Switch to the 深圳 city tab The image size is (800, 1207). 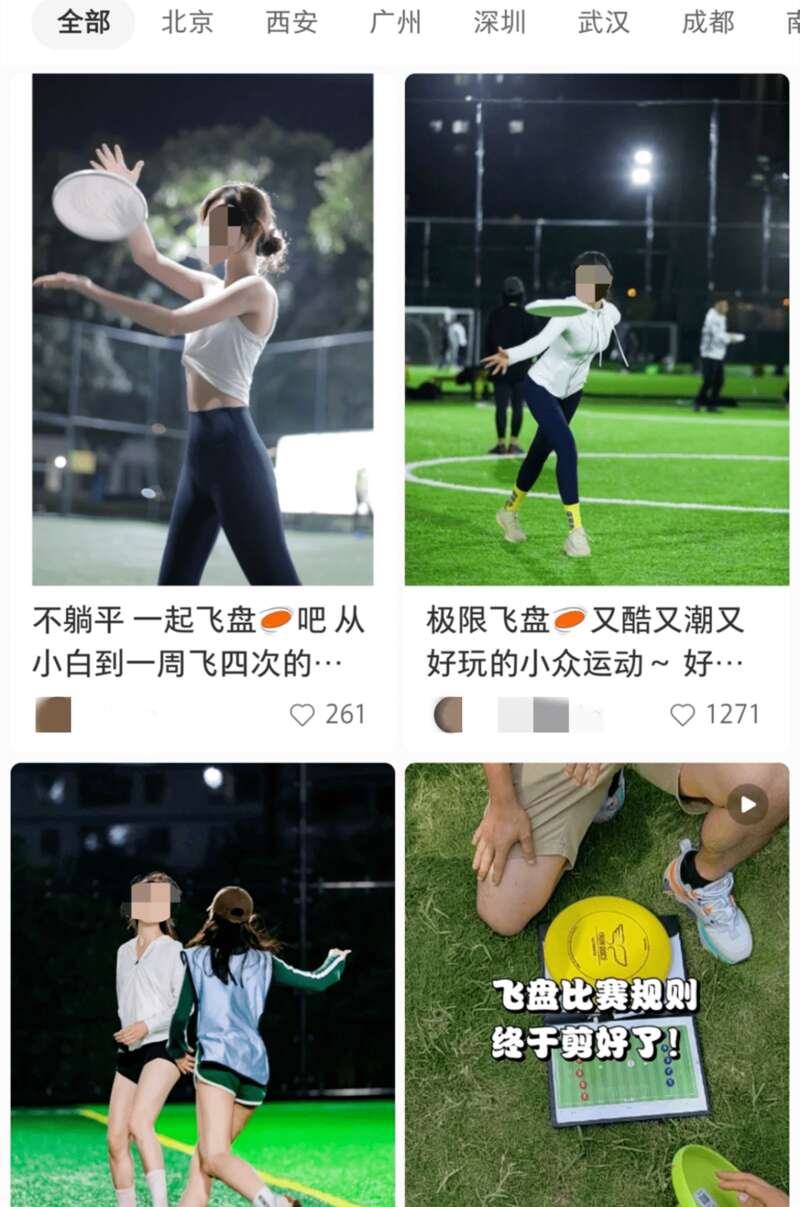click(499, 23)
